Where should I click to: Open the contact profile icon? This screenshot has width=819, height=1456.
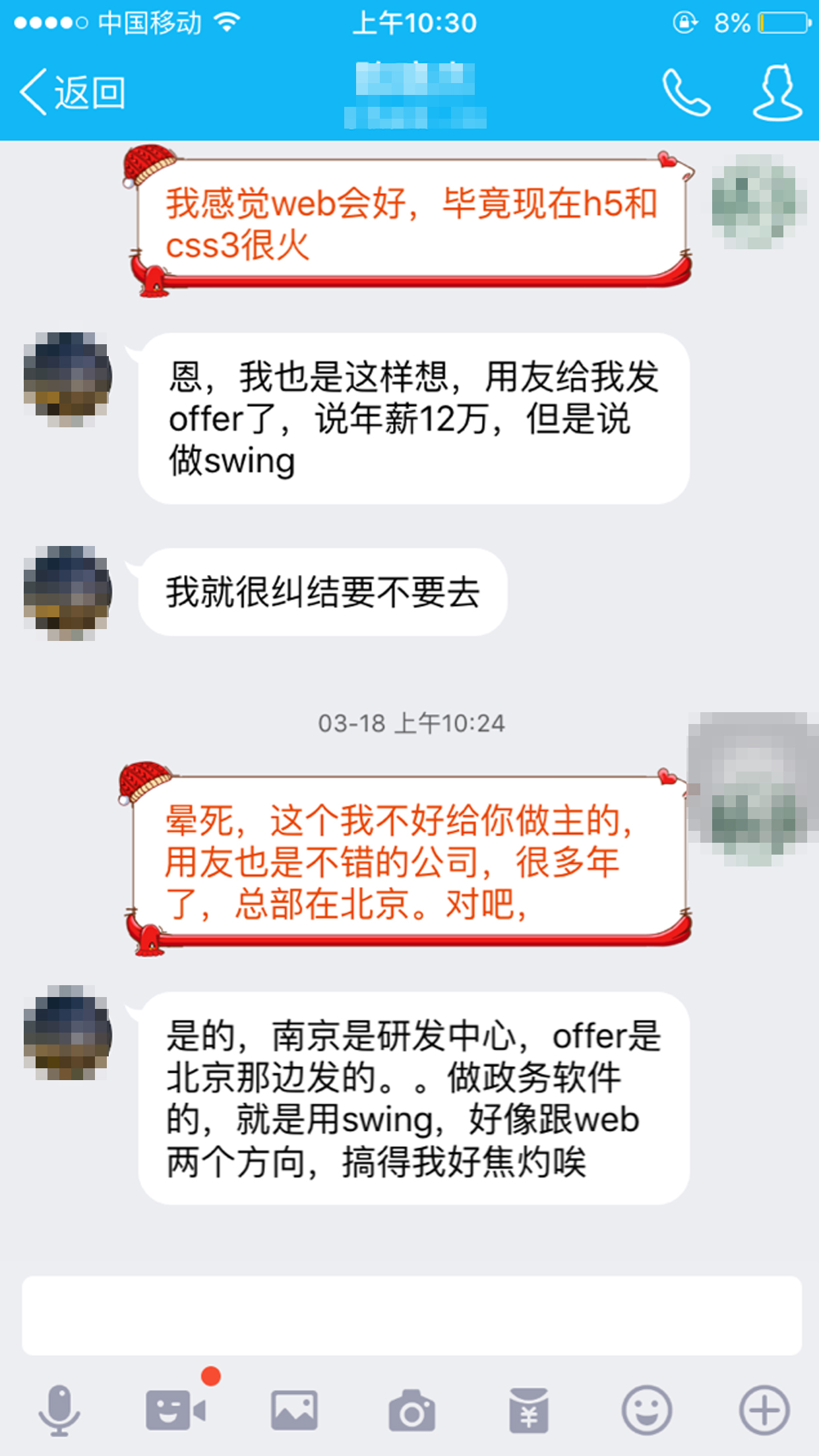(x=777, y=92)
